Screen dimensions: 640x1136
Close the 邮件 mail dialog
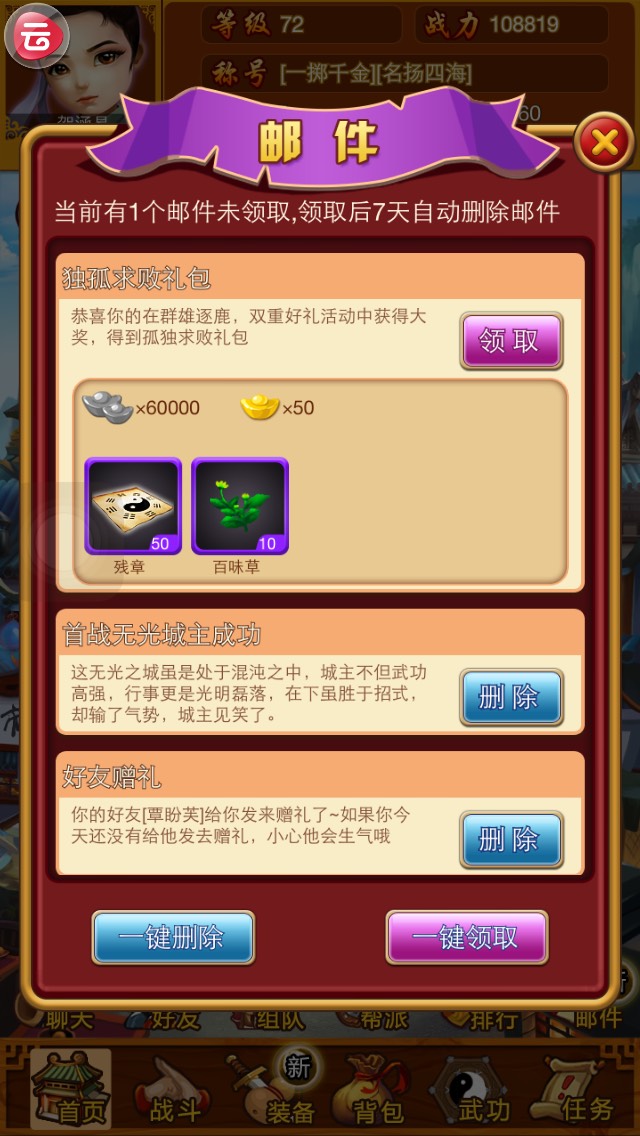tap(604, 142)
